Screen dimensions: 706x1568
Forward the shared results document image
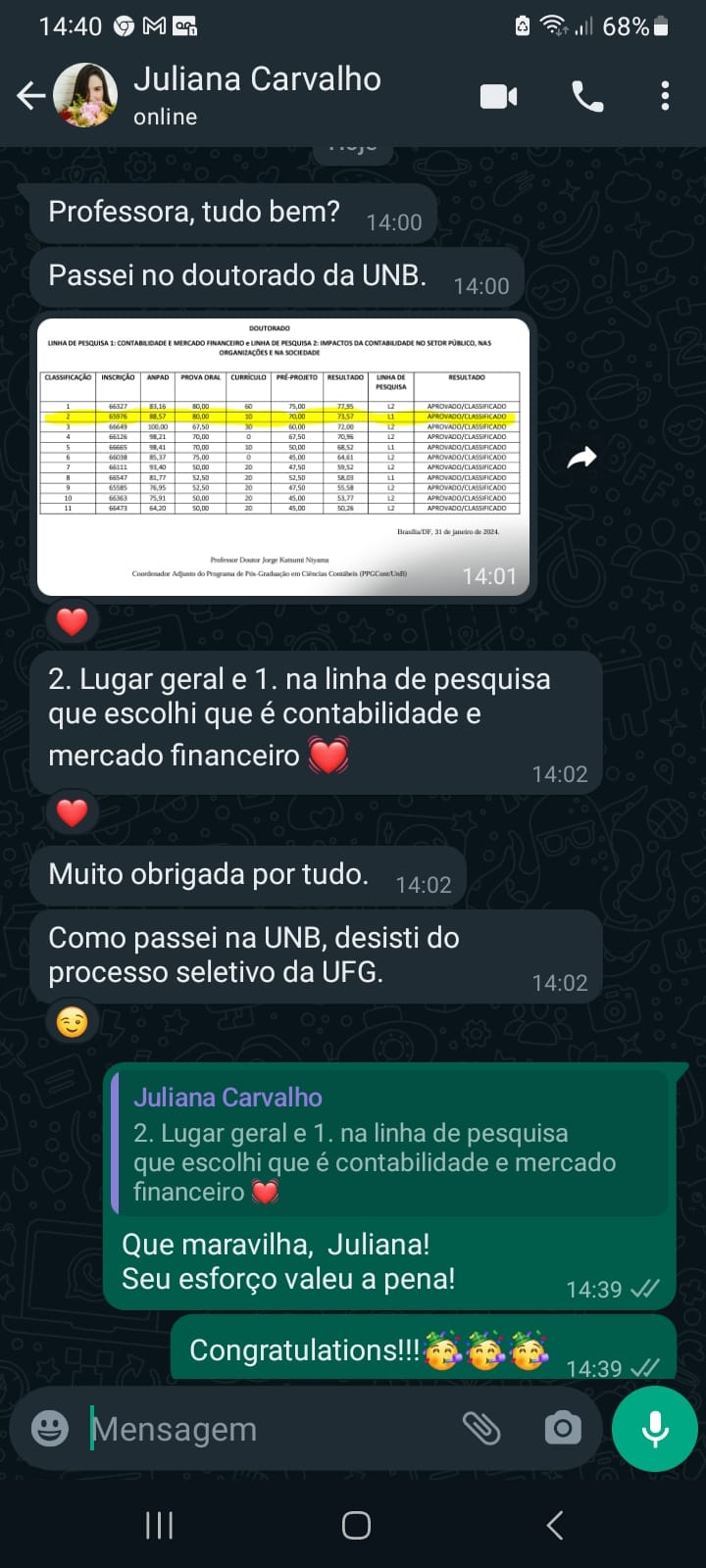coord(582,457)
